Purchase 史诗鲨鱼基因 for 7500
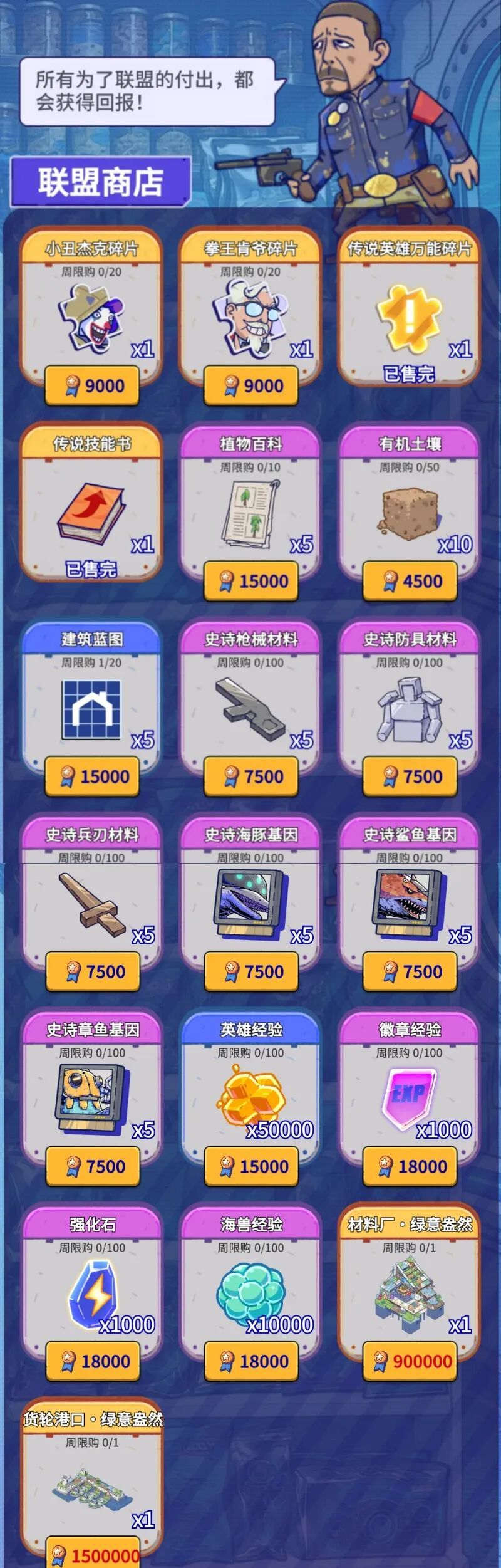 [410, 971]
